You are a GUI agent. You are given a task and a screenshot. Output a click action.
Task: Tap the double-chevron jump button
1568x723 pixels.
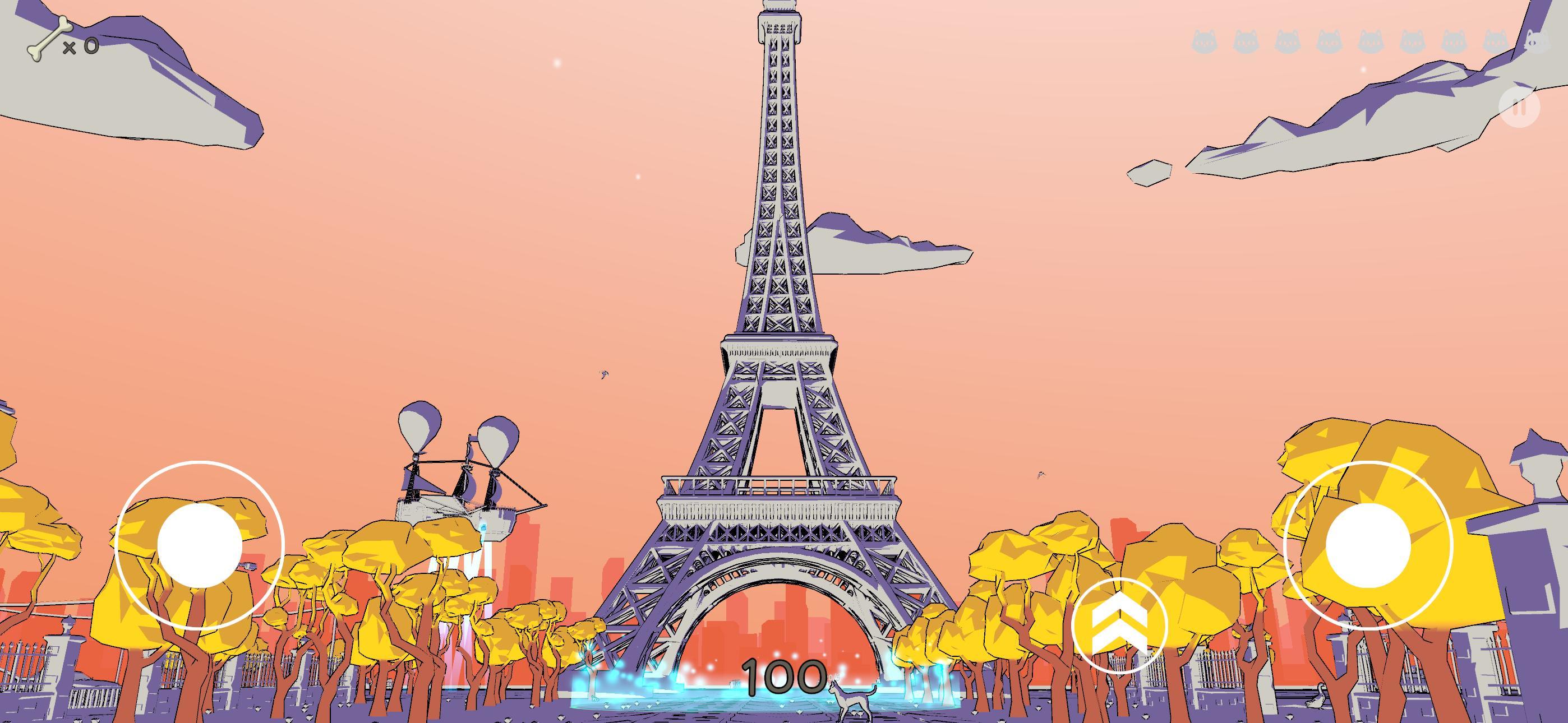point(1119,625)
